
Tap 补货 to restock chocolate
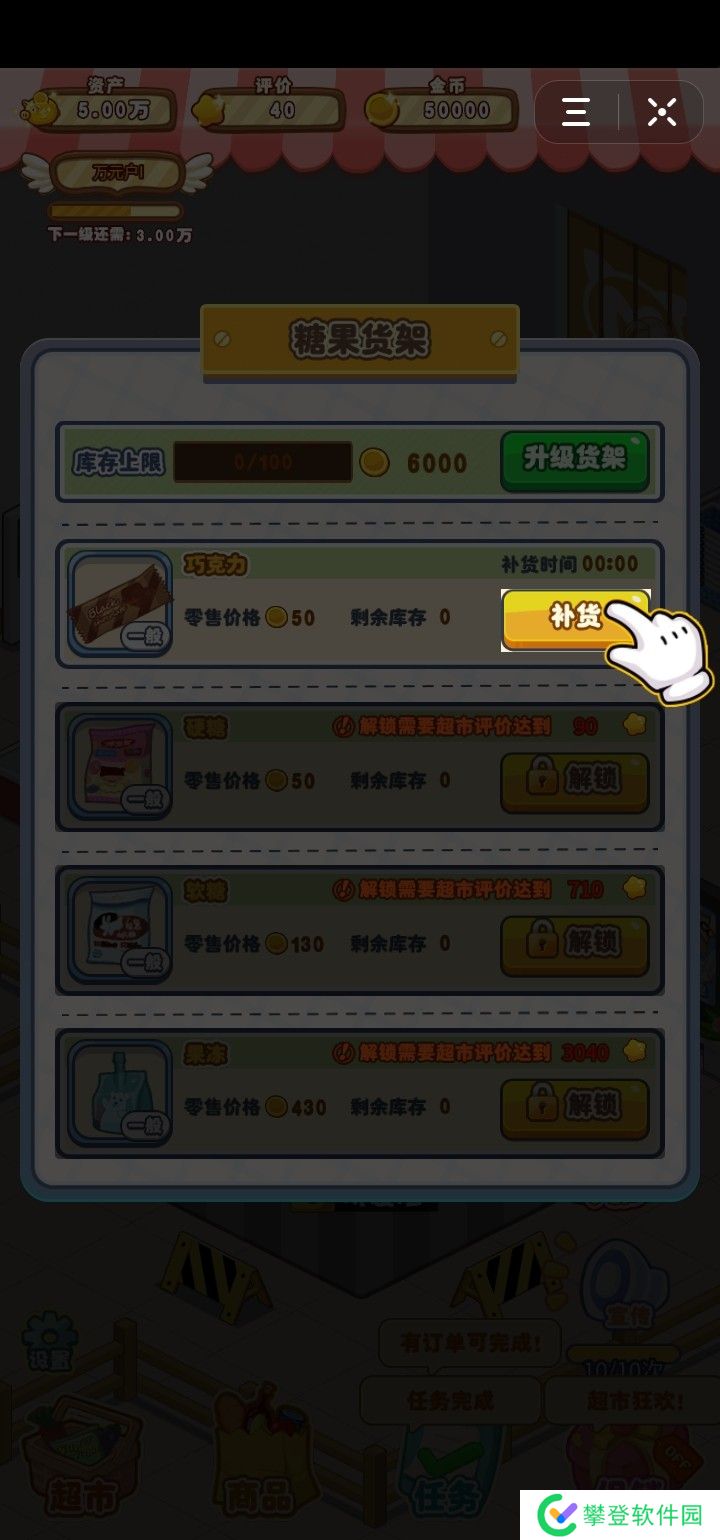pos(562,619)
